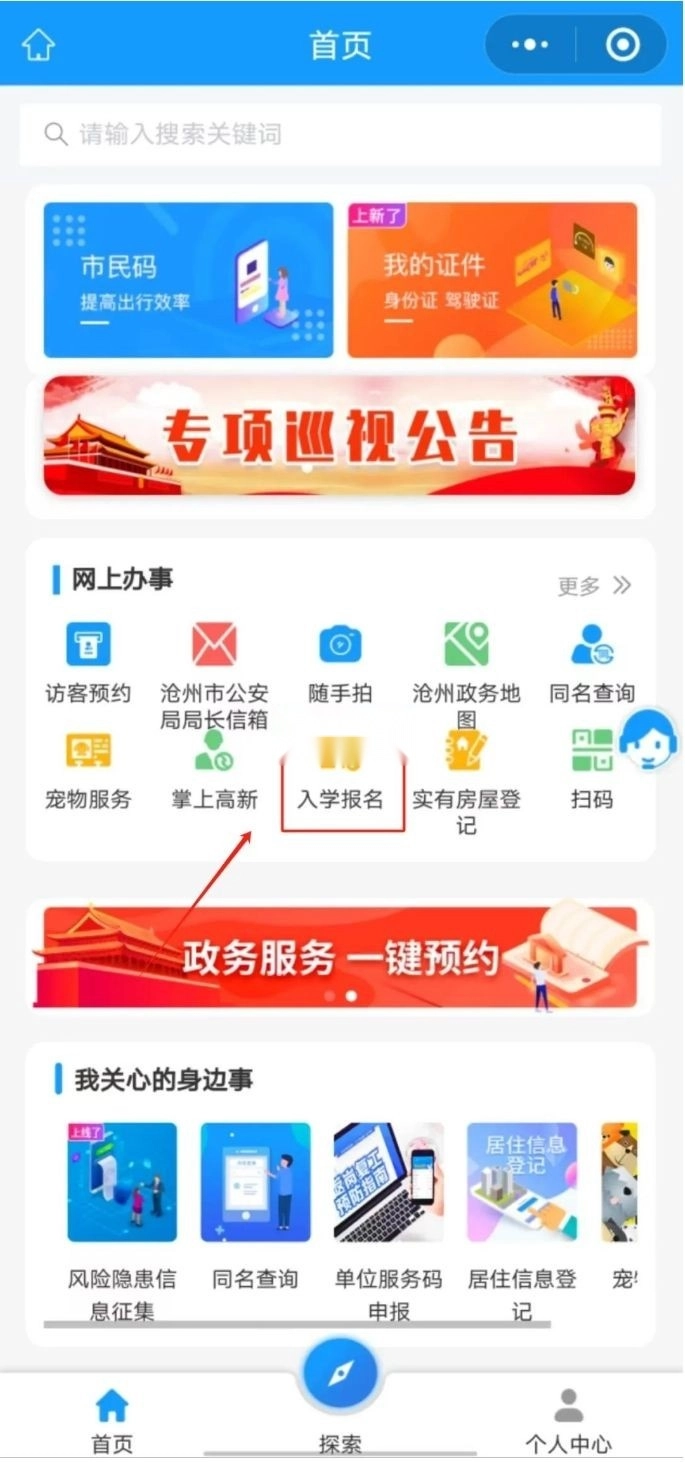Tap the home icon in the top bar
The height and width of the screenshot is (1462, 685).
pyautogui.click(x=39, y=45)
